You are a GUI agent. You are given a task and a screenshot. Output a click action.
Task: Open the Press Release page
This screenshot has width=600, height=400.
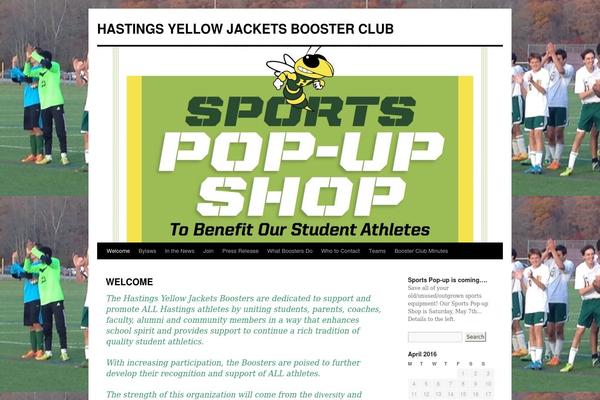240,251
